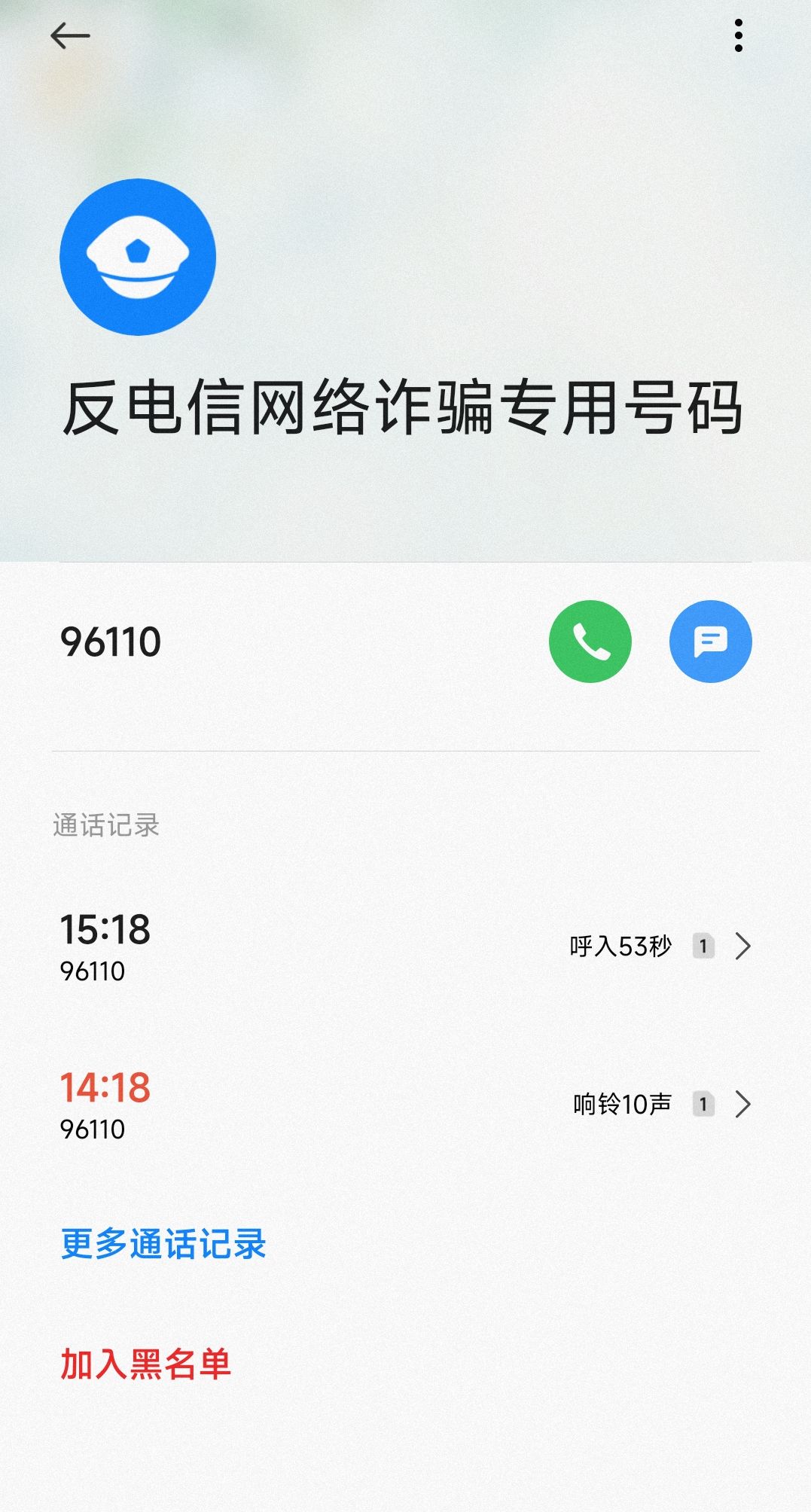This screenshot has height=1512, width=811.
Task: Send a message to 96110
Action: click(x=710, y=641)
